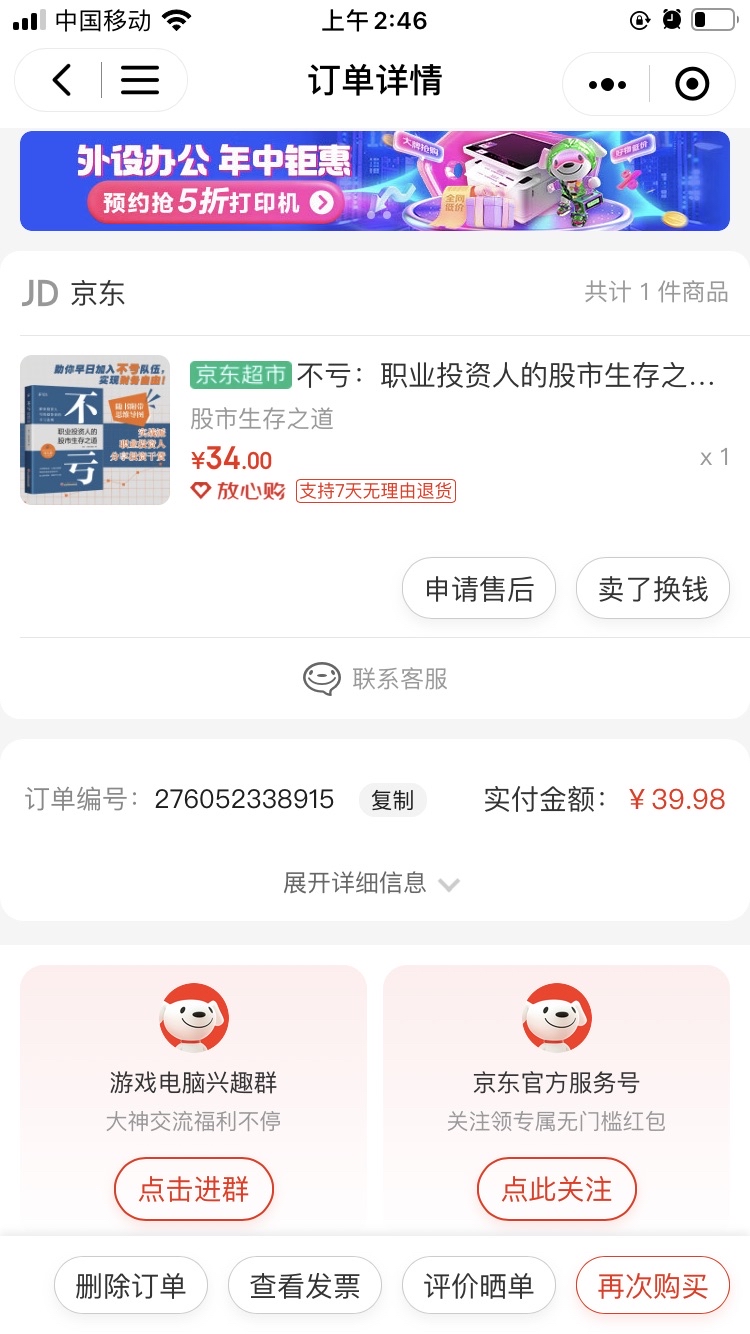Open the 外设办公年中钜惠 printer banner

[x=375, y=181]
